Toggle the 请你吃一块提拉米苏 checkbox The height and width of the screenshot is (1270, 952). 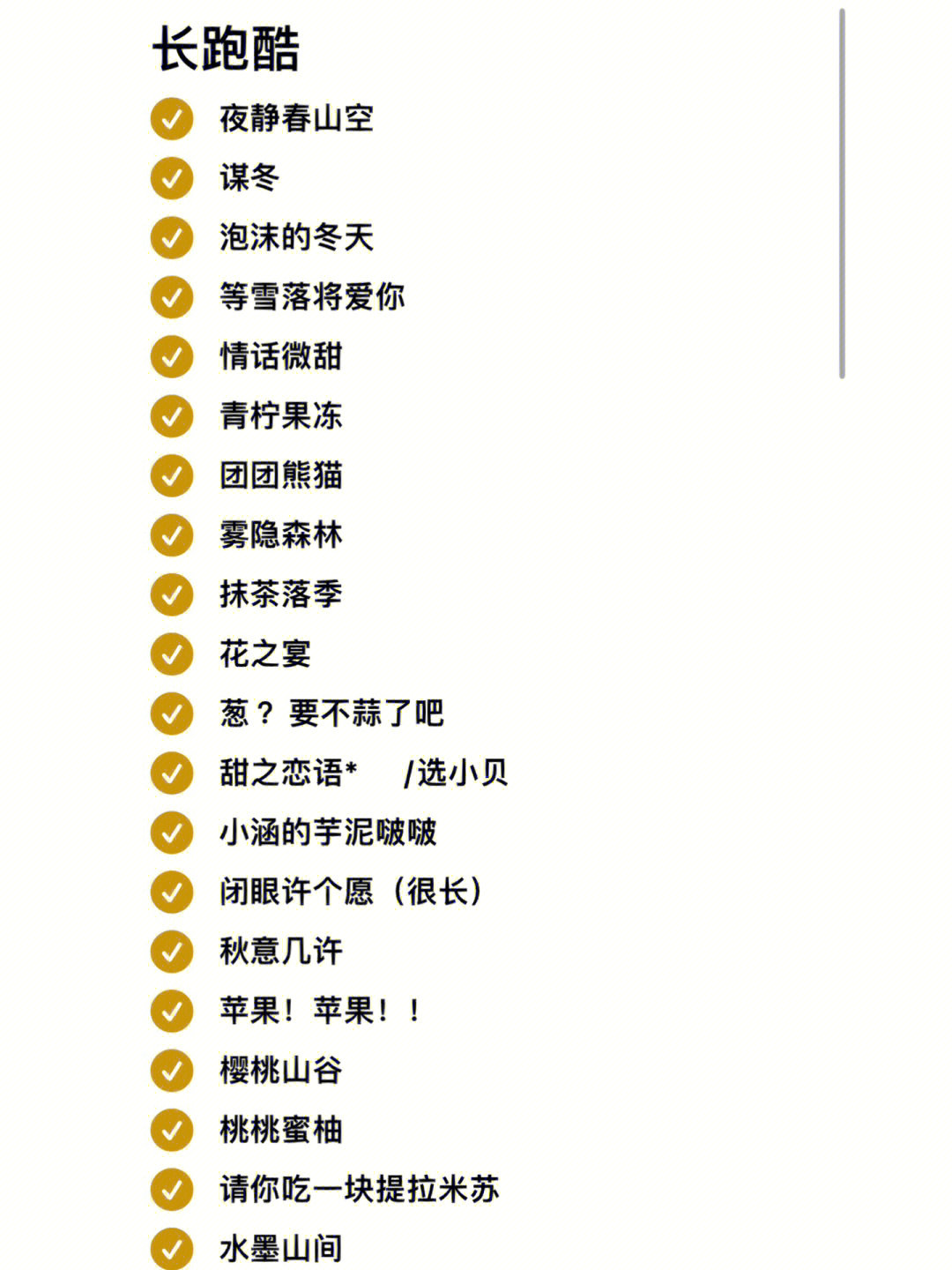click(x=172, y=1190)
